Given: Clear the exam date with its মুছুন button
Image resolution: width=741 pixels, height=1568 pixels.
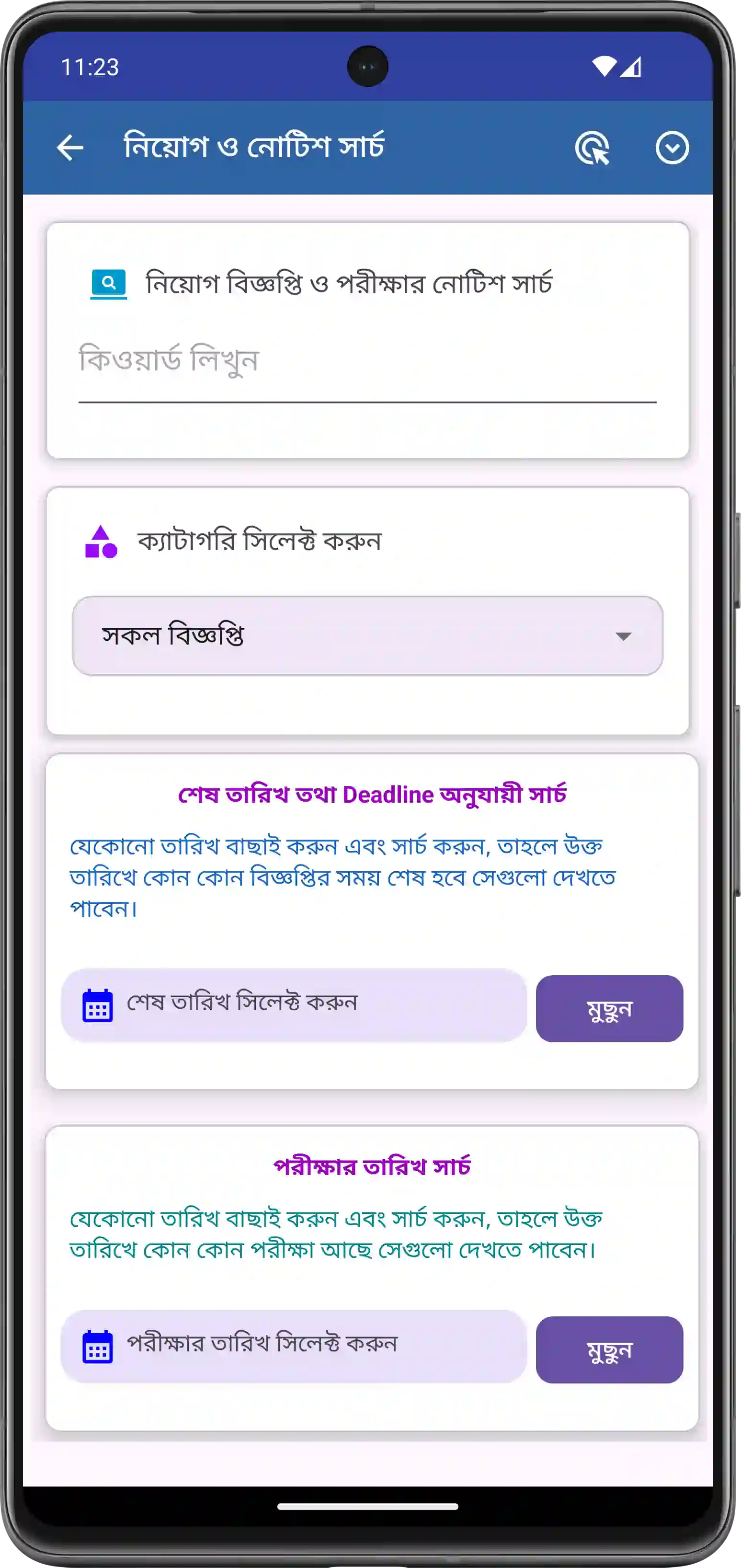Looking at the screenshot, I should 609,1349.
